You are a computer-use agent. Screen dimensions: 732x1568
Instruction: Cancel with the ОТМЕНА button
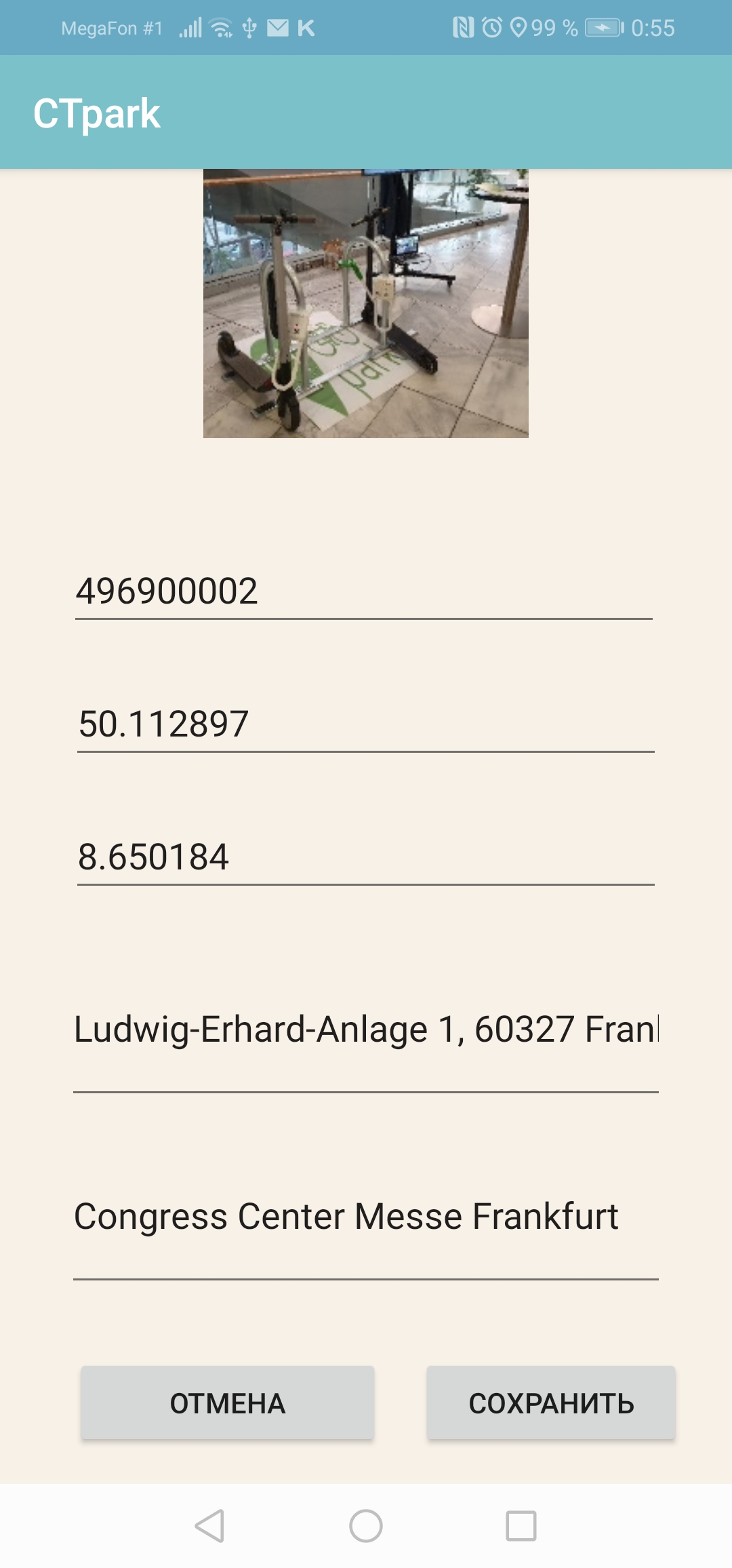[x=228, y=1403]
